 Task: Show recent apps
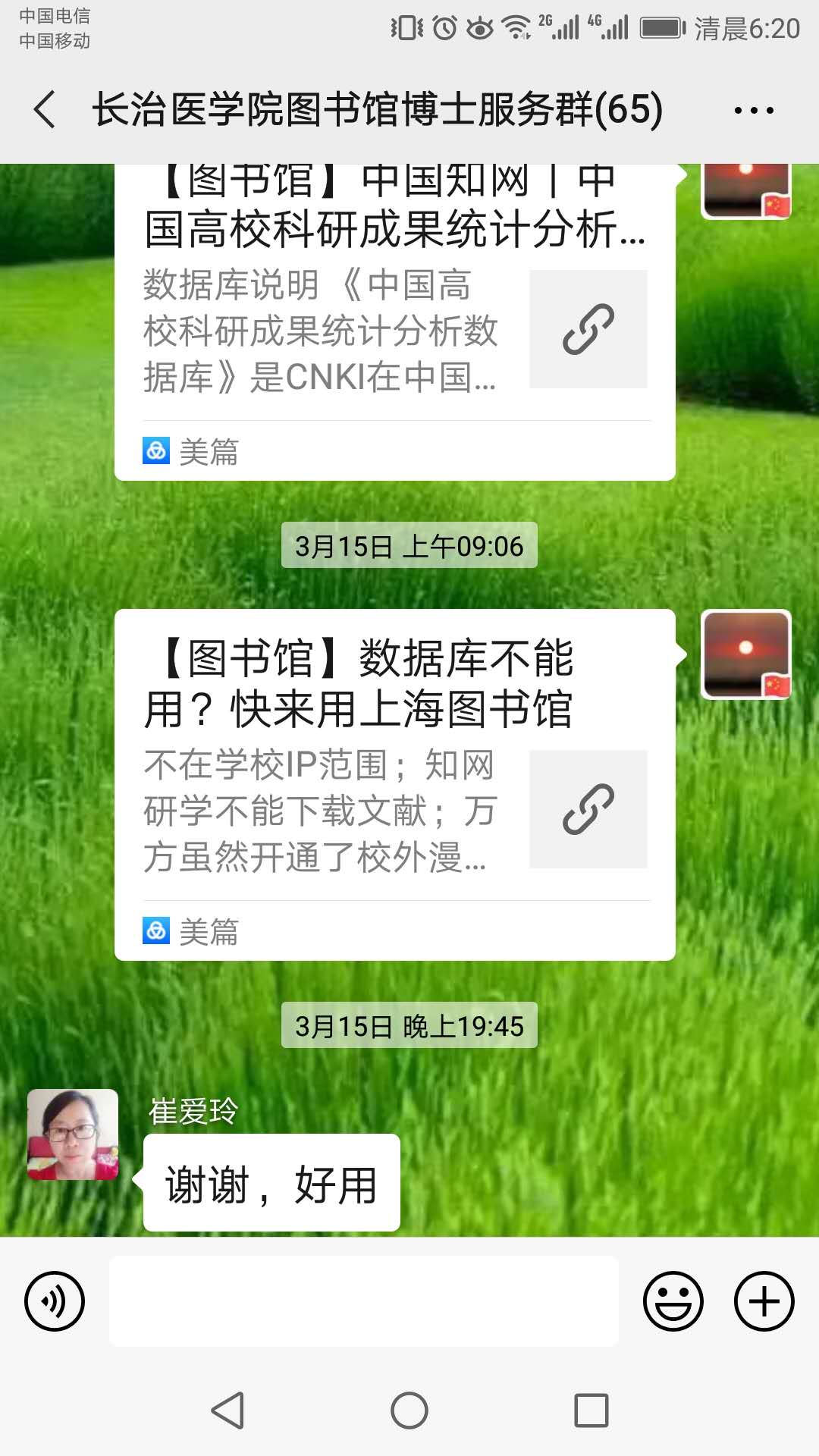591,1410
